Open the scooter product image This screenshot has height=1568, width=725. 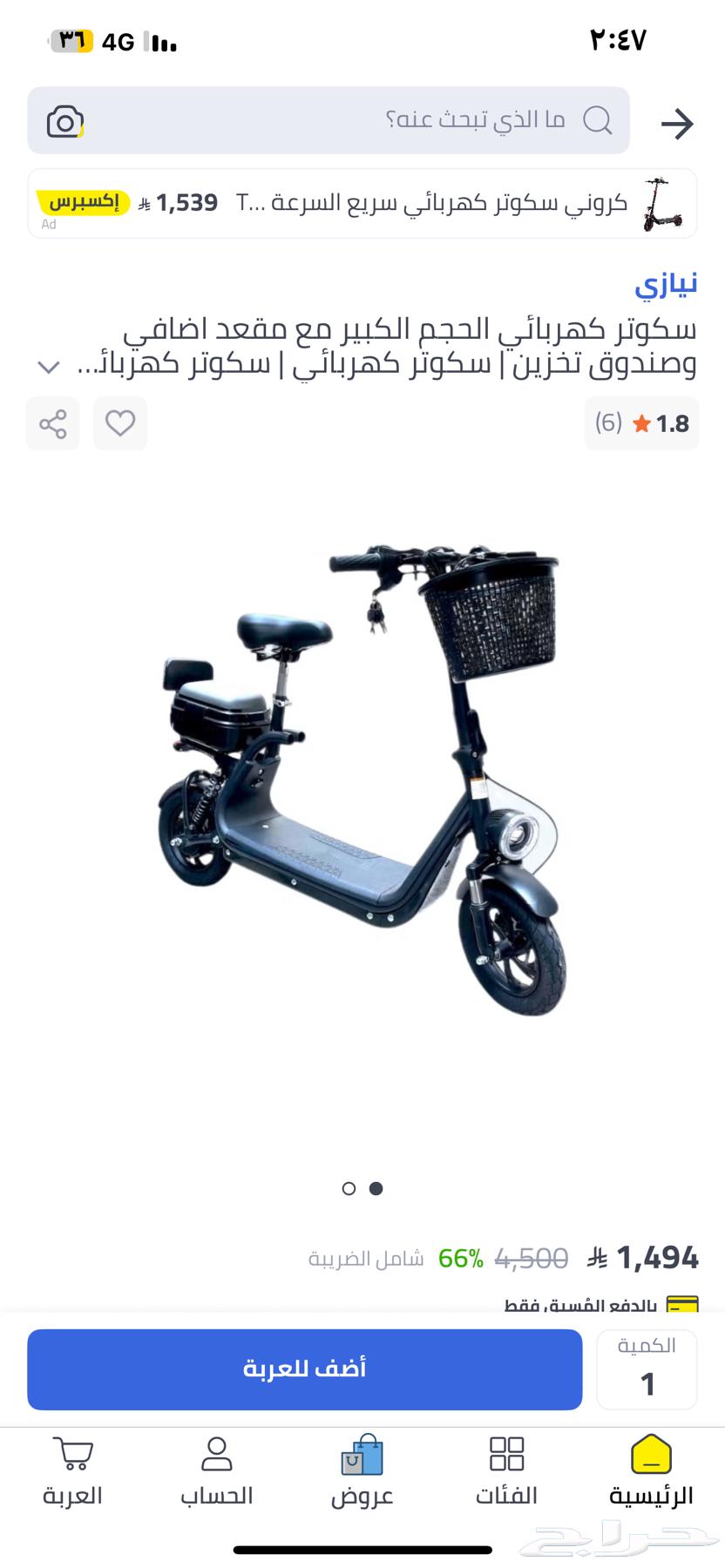[x=362, y=780]
